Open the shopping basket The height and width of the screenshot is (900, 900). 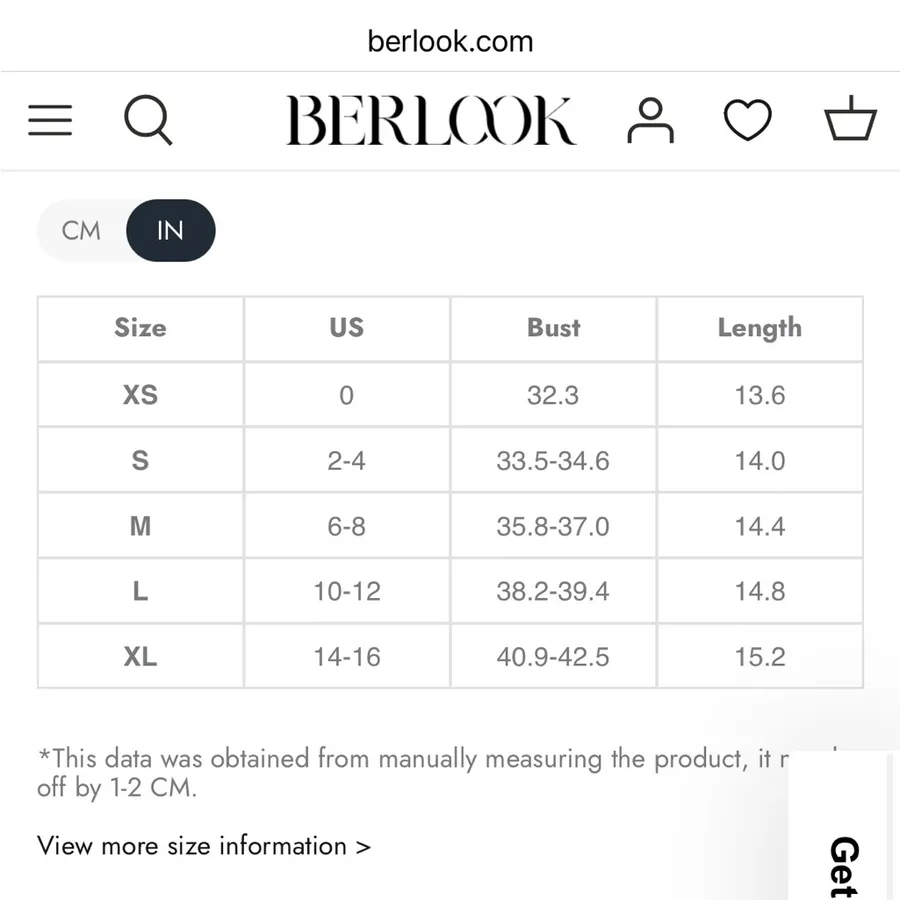coord(851,118)
